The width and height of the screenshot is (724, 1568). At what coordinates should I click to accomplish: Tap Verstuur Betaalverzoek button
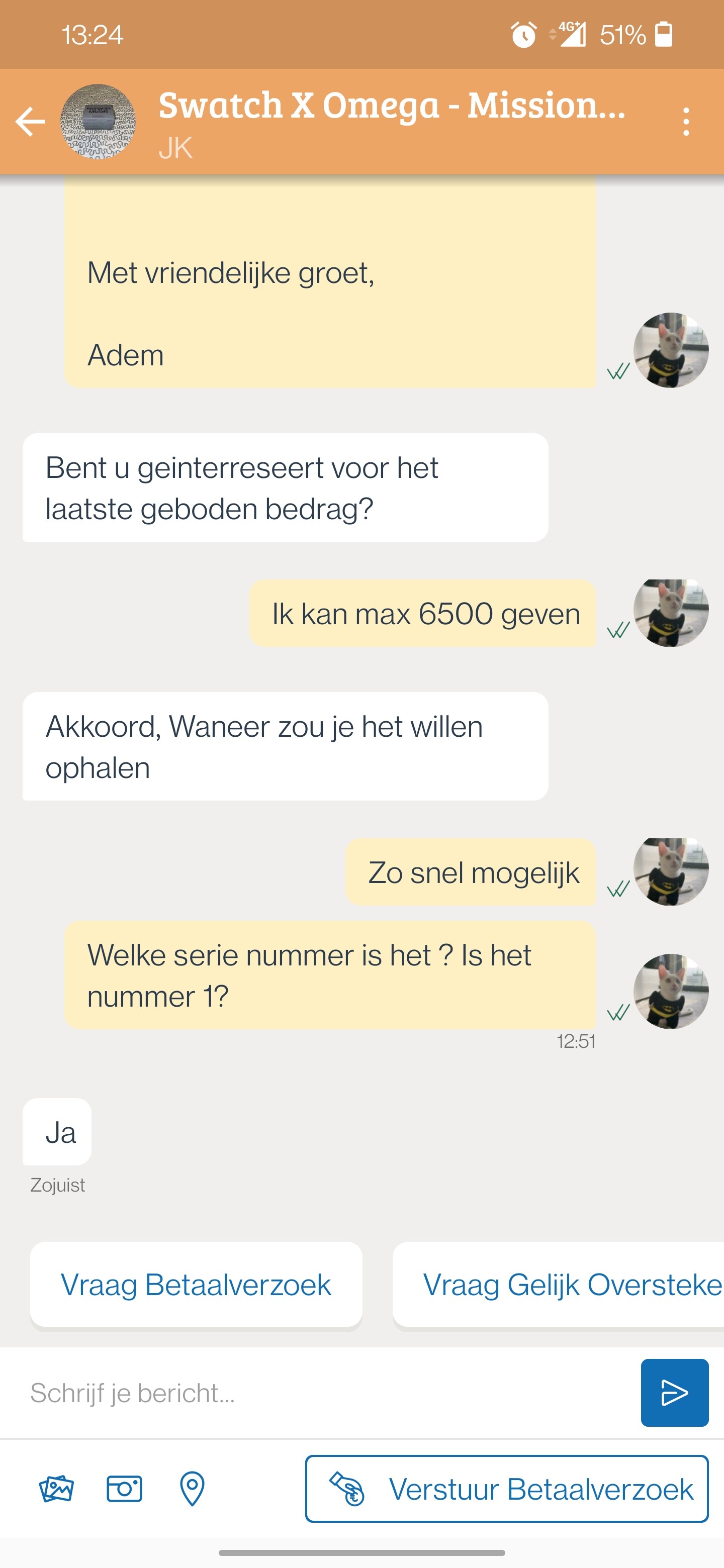(507, 1489)
